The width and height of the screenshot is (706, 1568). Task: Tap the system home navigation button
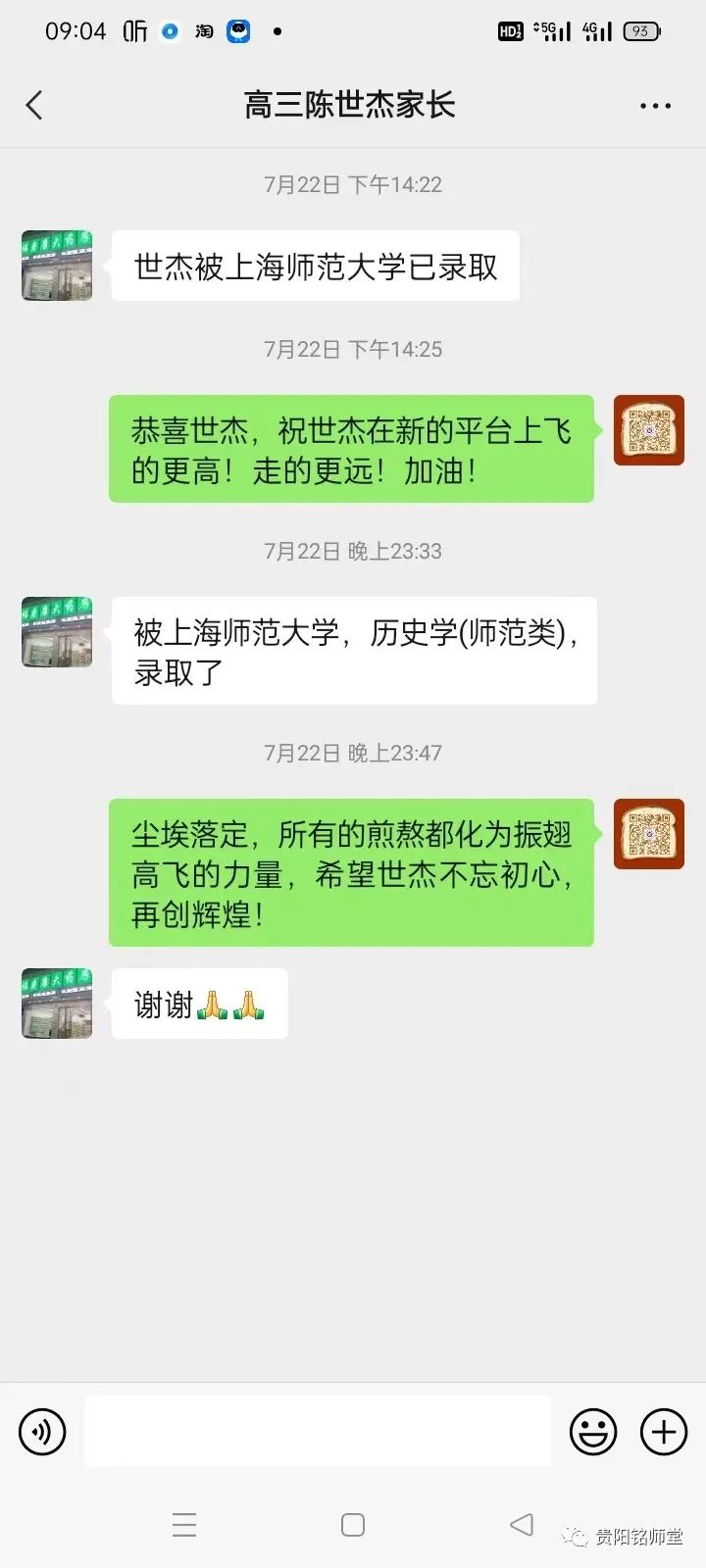point(353,1525)
